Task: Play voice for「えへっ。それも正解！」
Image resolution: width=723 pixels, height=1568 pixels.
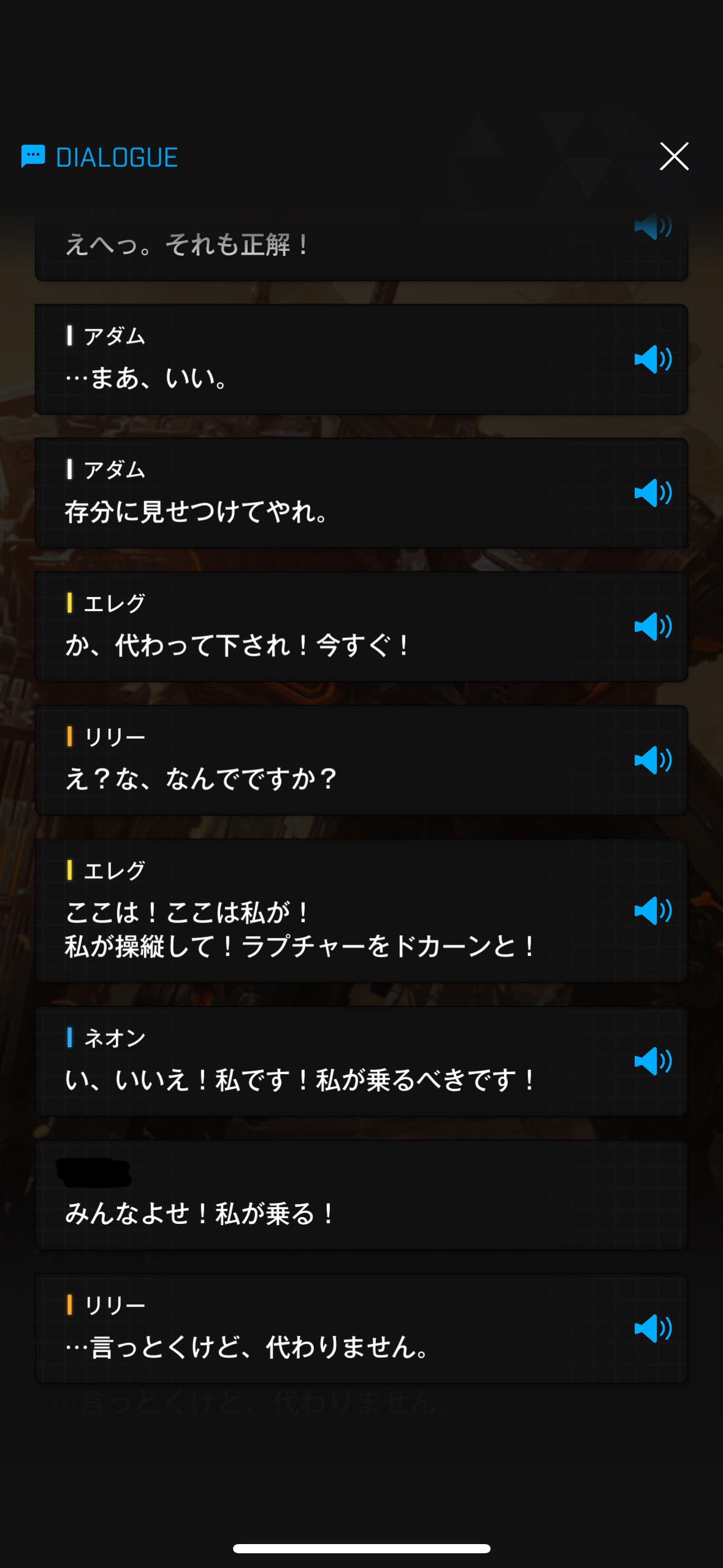Action: [x=652, y=228]
